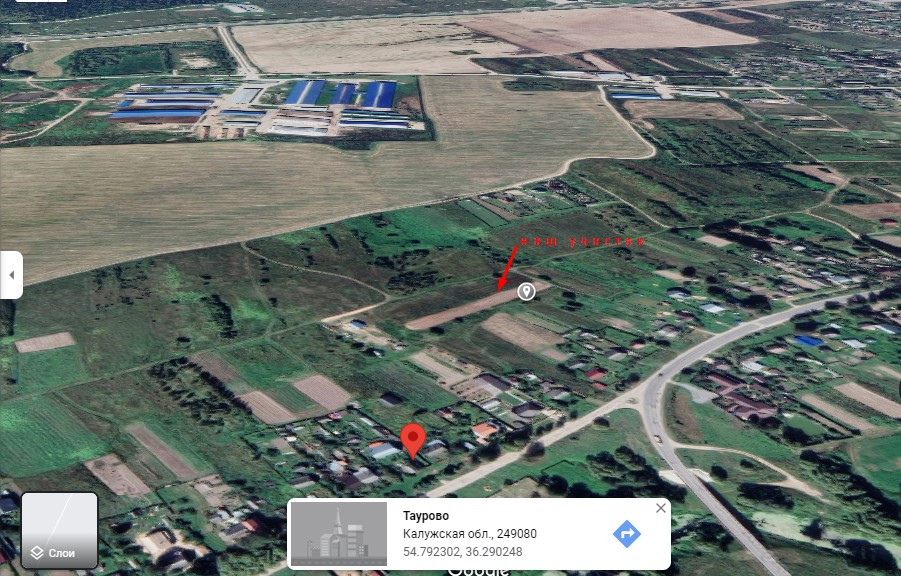Expand the collapsed side panel arrow
Image resolution: width=901 pixels, height=576 pixels.
pos(10,274)
